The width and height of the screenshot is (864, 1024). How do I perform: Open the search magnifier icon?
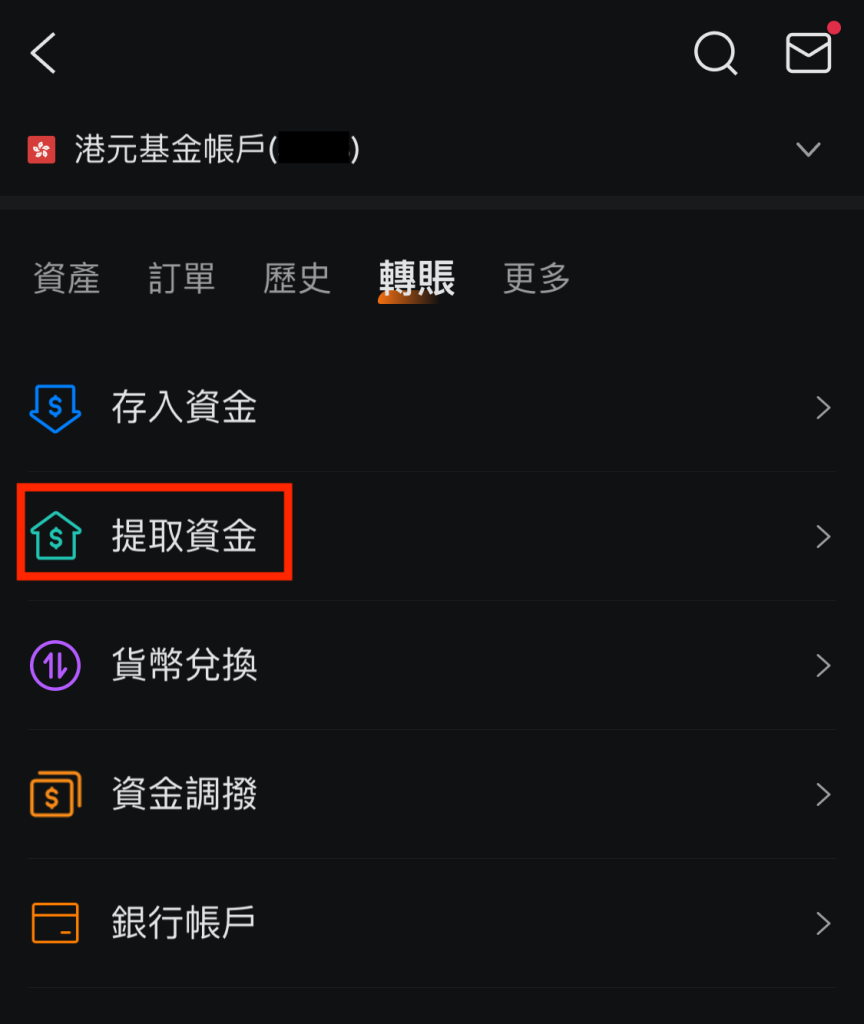(715, 53)
